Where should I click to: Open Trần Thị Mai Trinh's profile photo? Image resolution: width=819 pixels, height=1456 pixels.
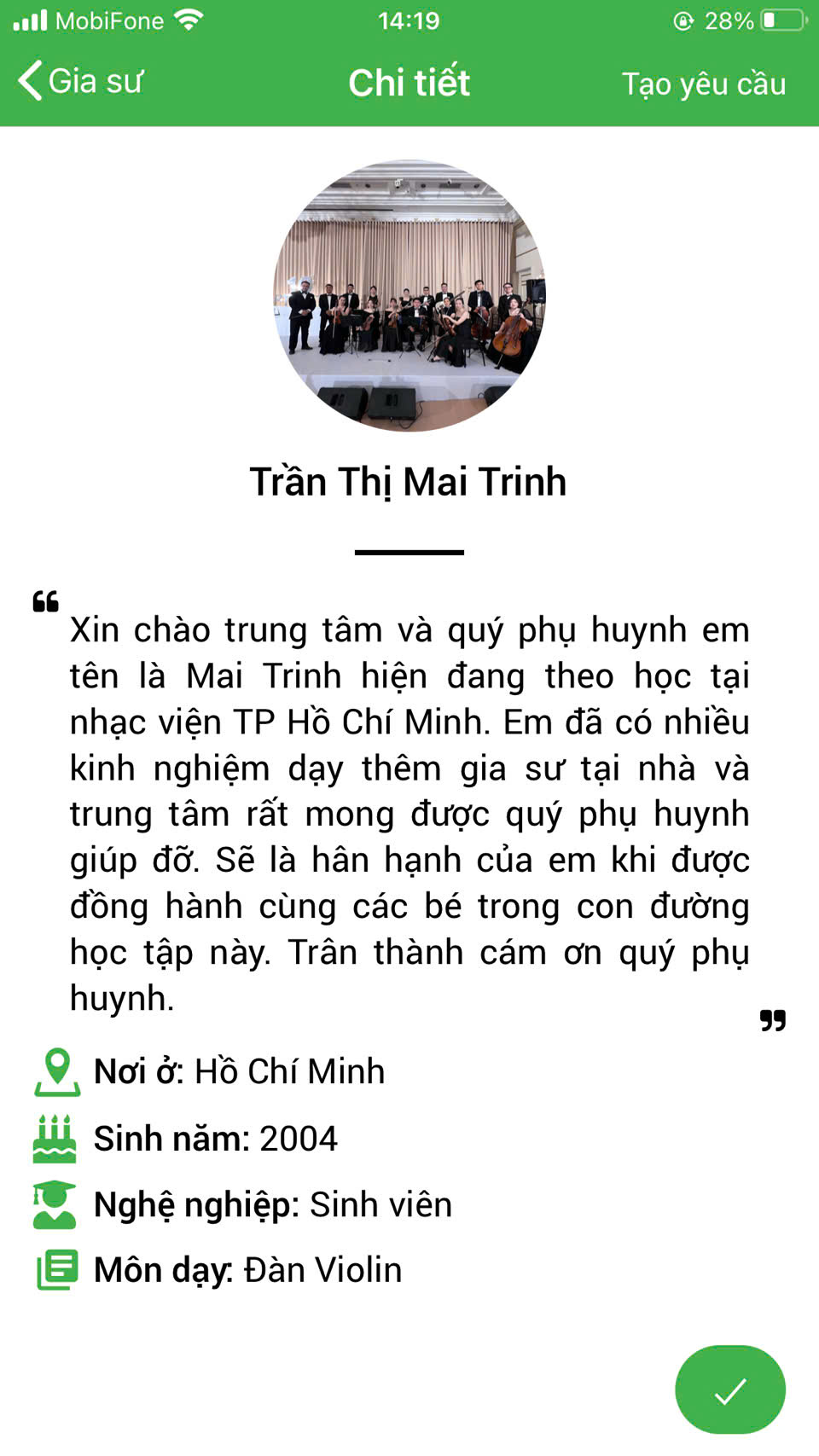[x=409, y=295]
